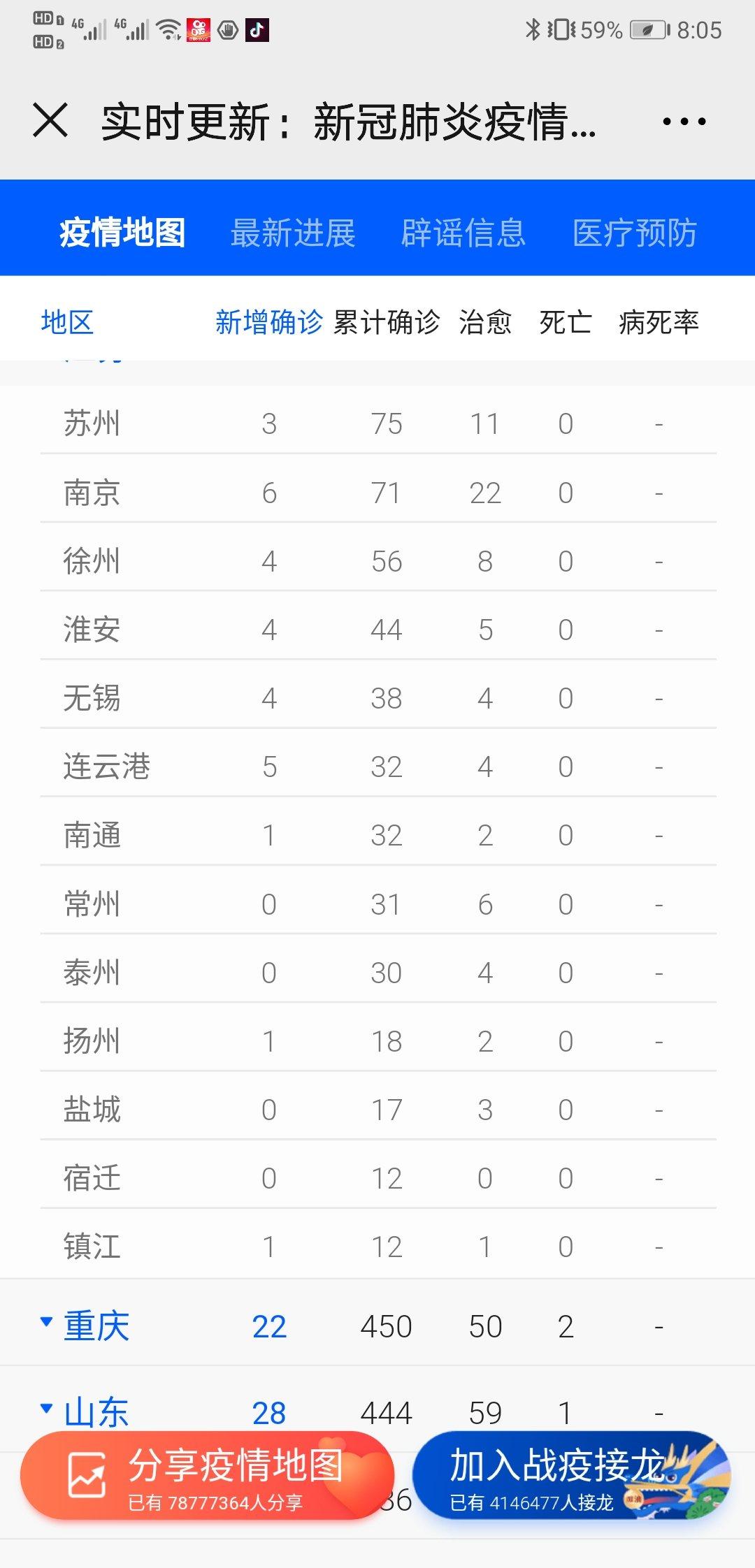Open the 辟谣信息 tab
The image size is (755, 1568).
pyautogui.click(x=463, y=233)
